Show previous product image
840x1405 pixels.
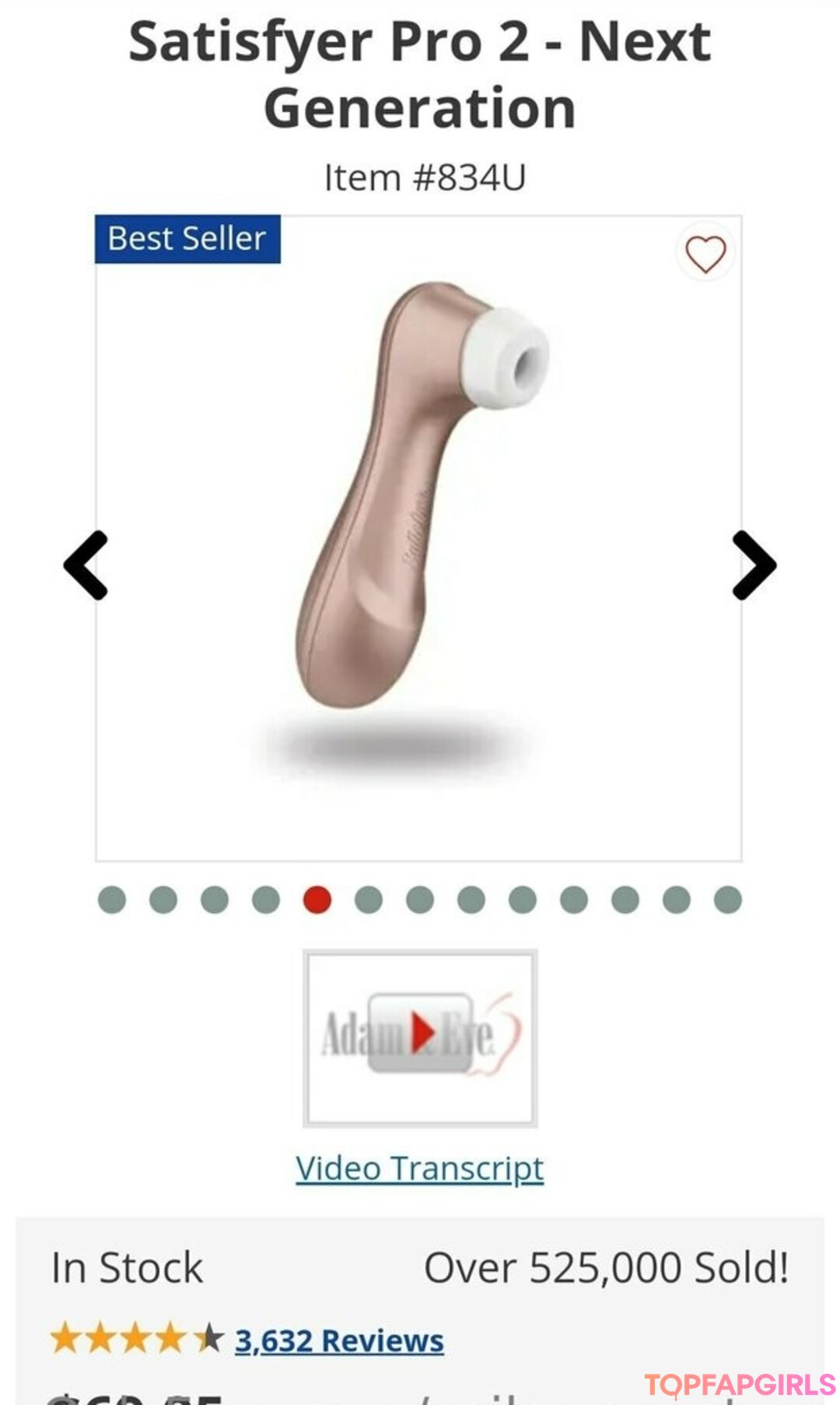(x=86, y=566)
